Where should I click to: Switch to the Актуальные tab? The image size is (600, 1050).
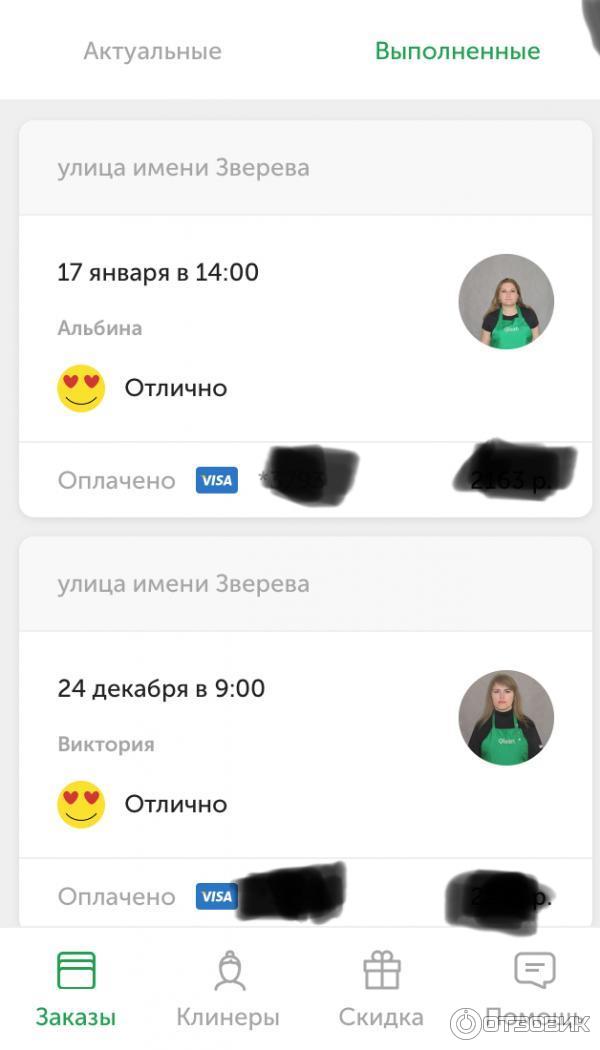click(x=152, y=51)
